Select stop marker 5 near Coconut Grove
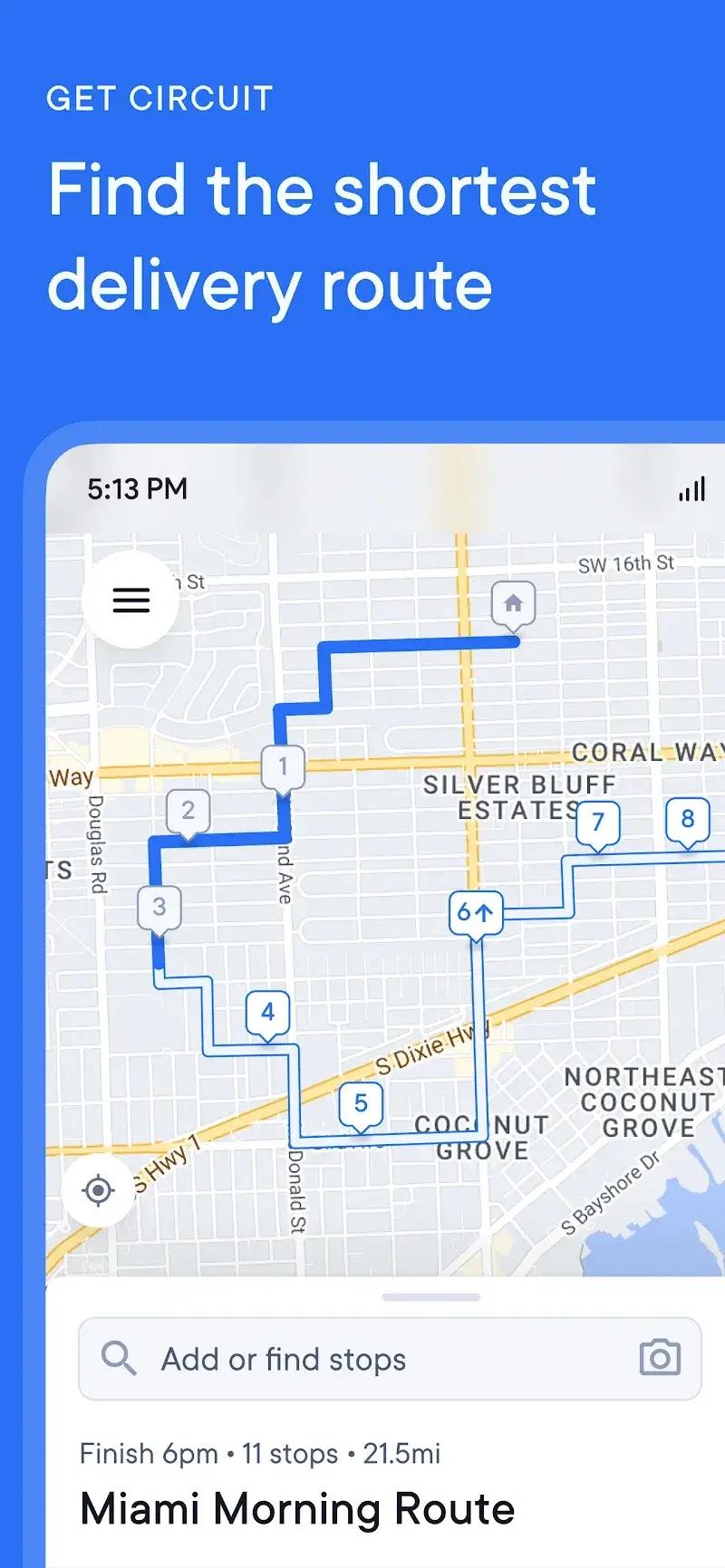This screenshot has width=725, height=1568. coord(362,1103)
